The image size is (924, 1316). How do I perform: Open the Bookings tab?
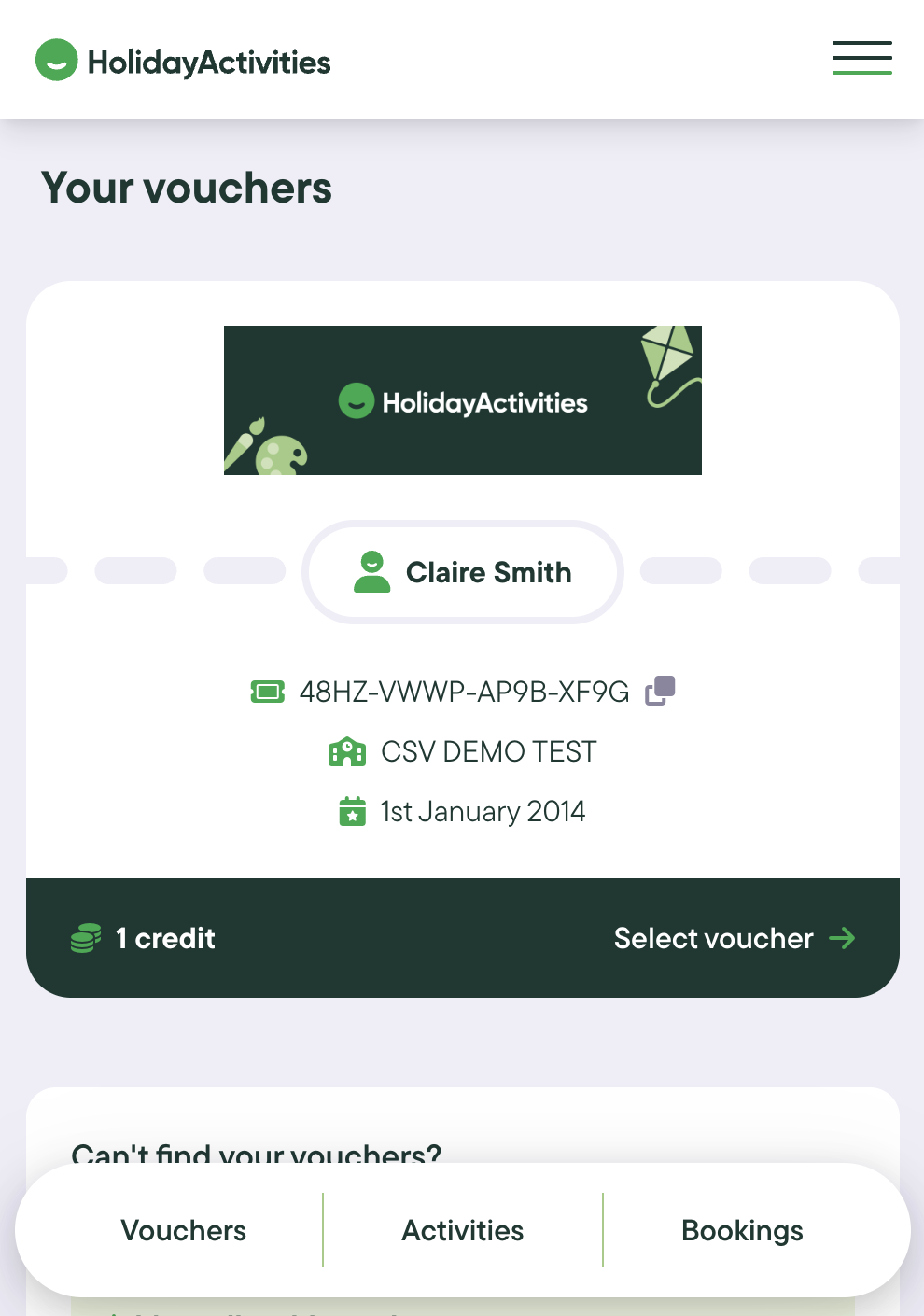[742, 1230]
